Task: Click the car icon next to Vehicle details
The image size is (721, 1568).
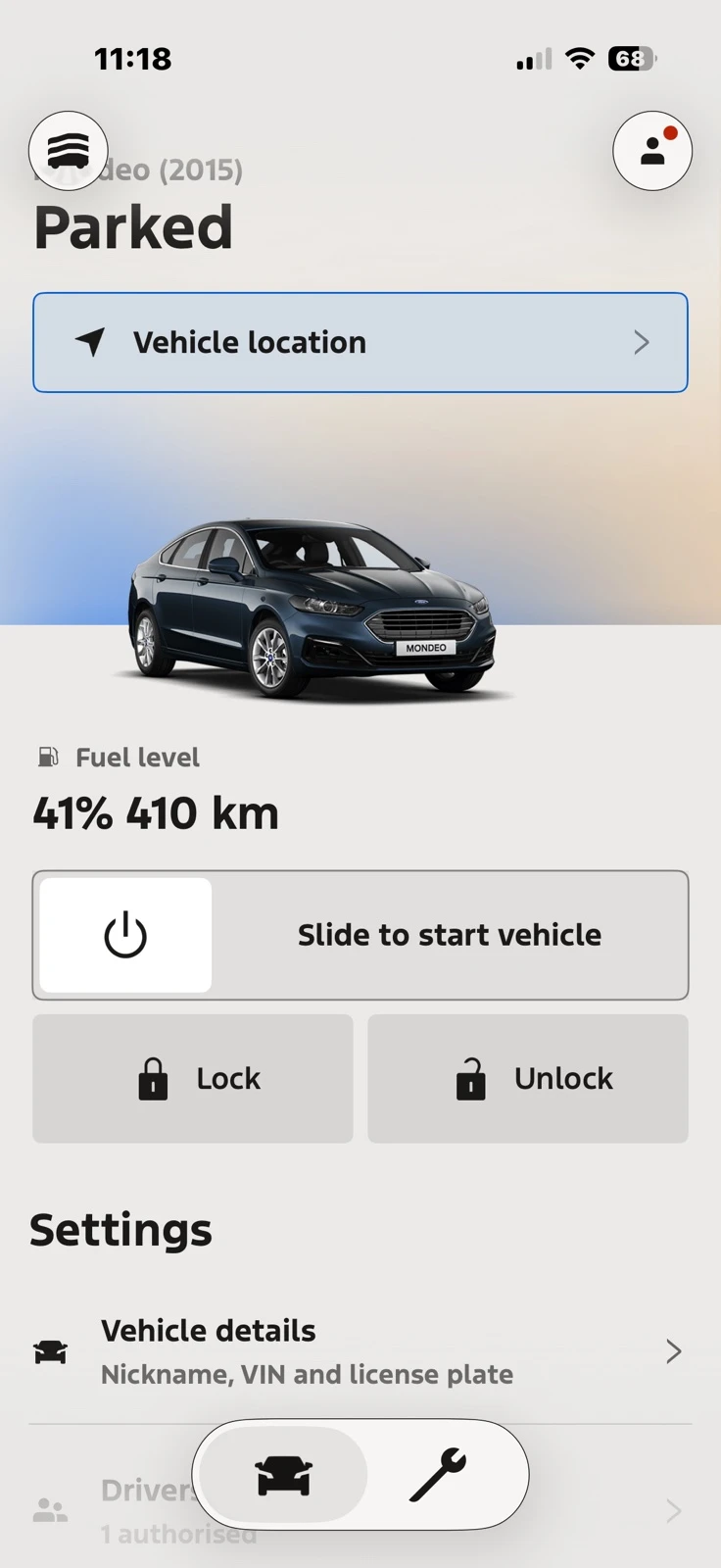Action: [50, 1350]
